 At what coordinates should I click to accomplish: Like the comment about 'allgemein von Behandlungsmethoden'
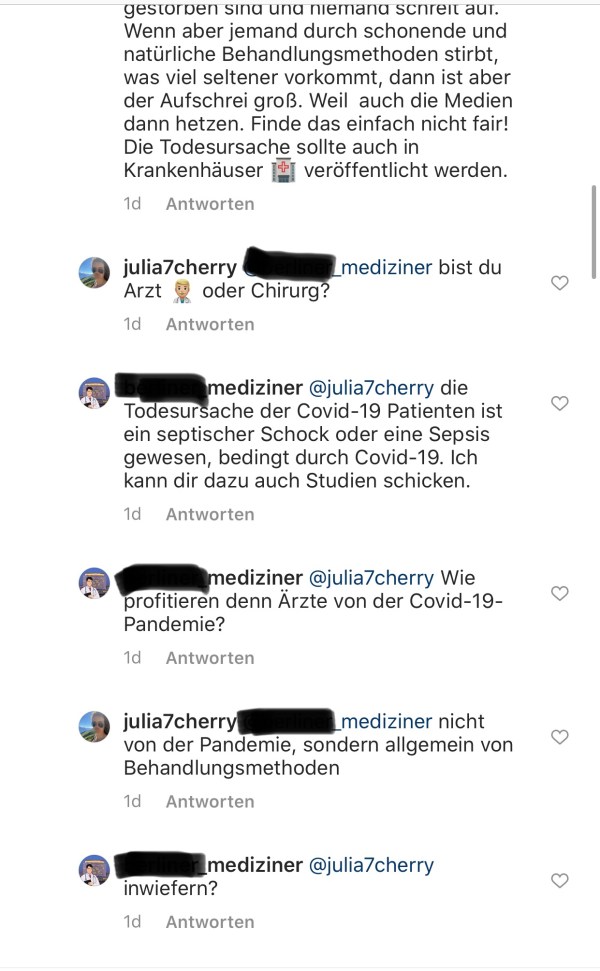click(x=560, y=737)
